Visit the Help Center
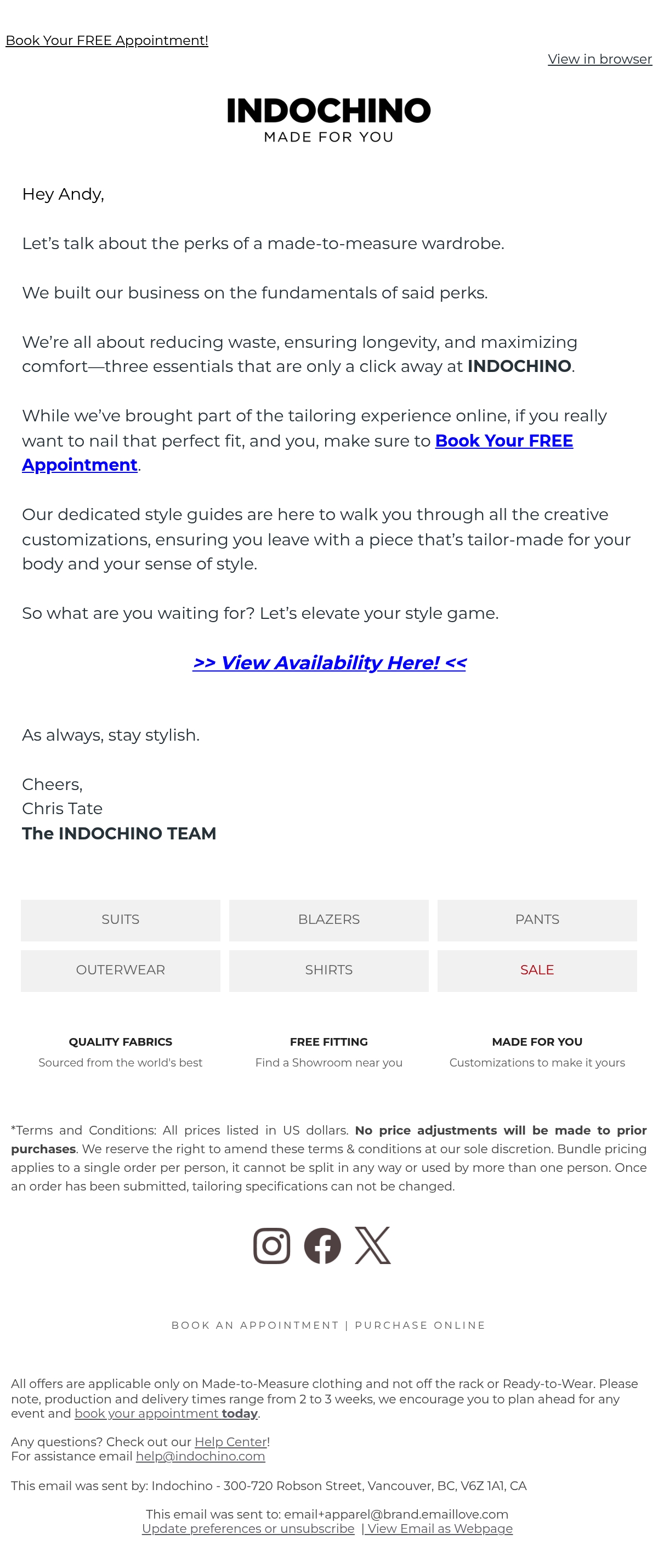This screenshot has width=658, height=1568. pos(230,1442)
